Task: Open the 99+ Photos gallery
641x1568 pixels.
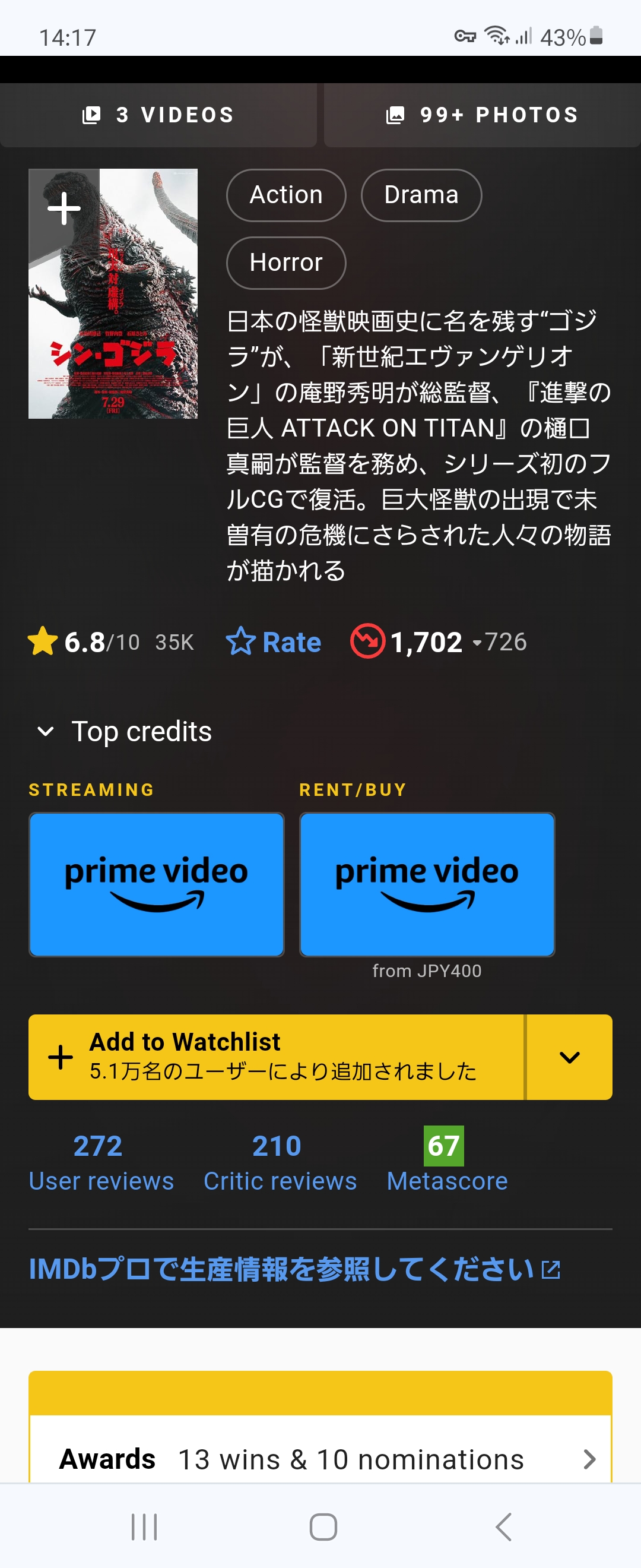Action: click(x=483, y=115)
